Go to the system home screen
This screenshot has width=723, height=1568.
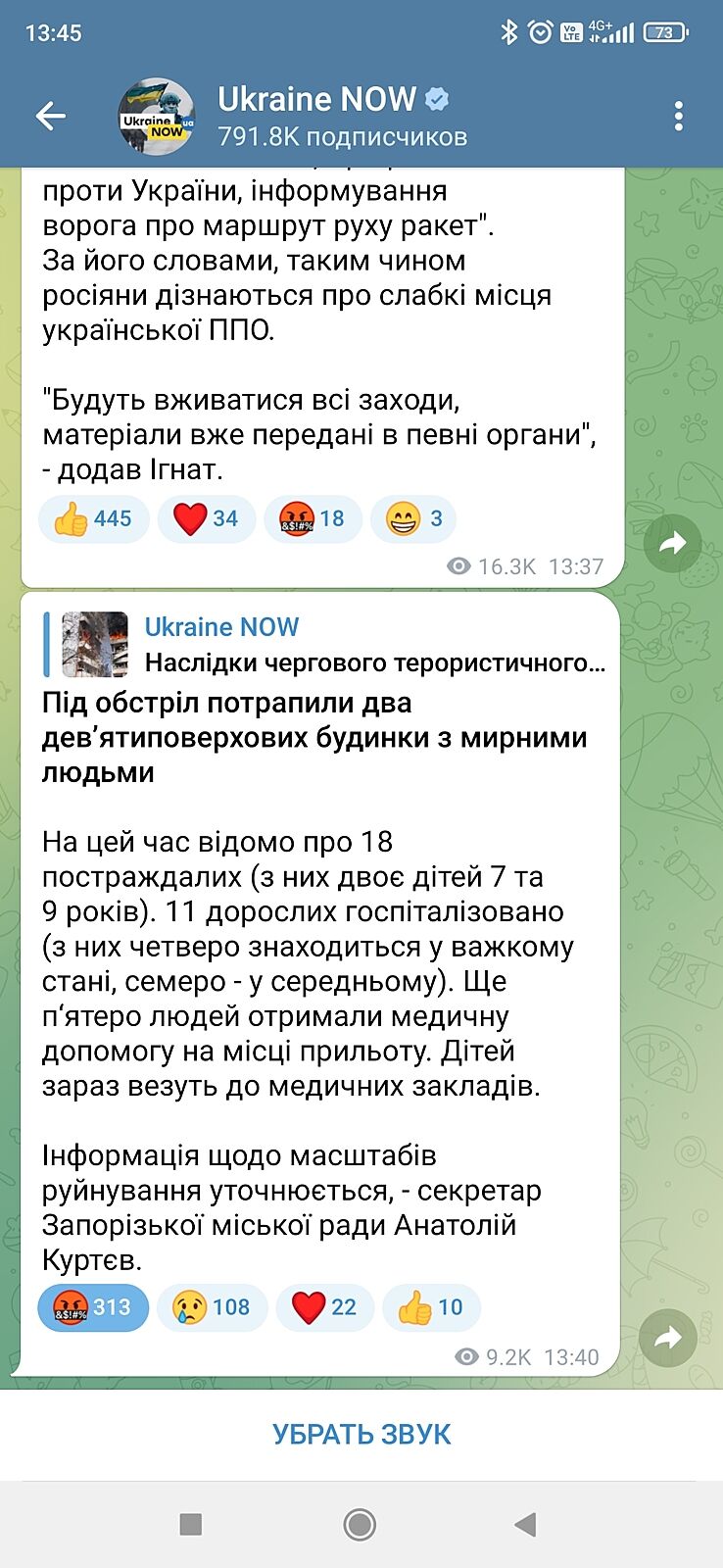[360, 1524]
